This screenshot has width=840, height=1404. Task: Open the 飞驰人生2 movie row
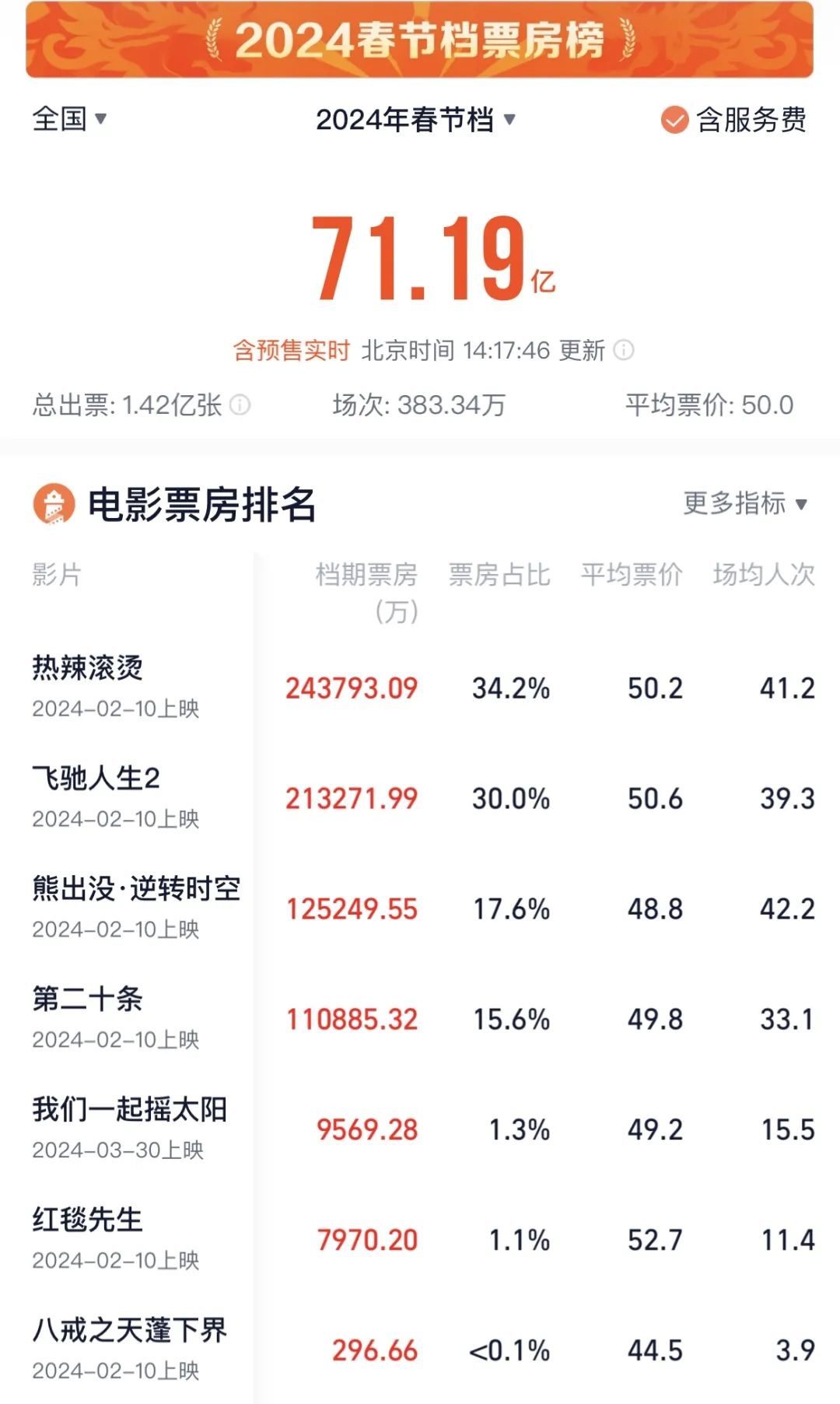pyautogui.click(x=420, y=798)
